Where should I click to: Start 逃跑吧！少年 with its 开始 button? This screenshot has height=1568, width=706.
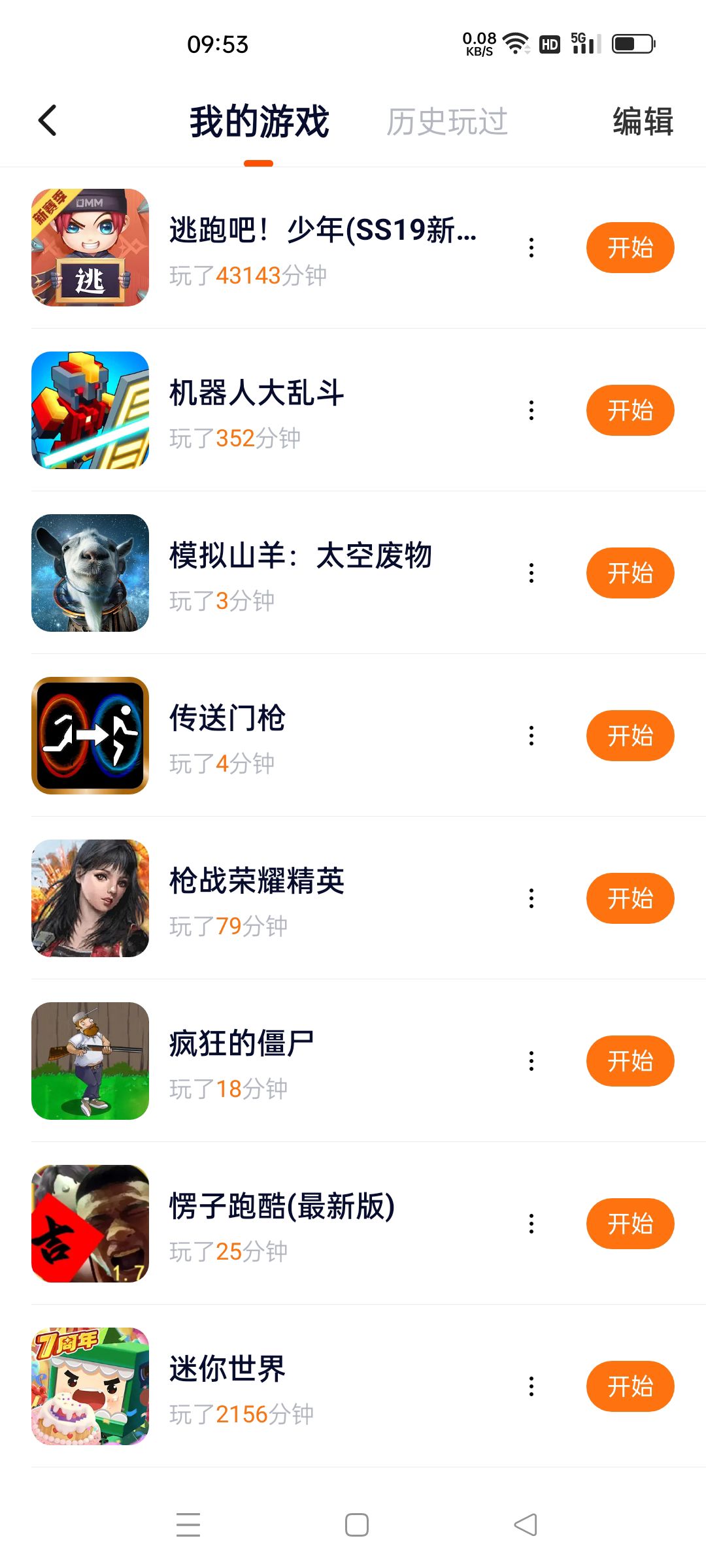[630, 248]
